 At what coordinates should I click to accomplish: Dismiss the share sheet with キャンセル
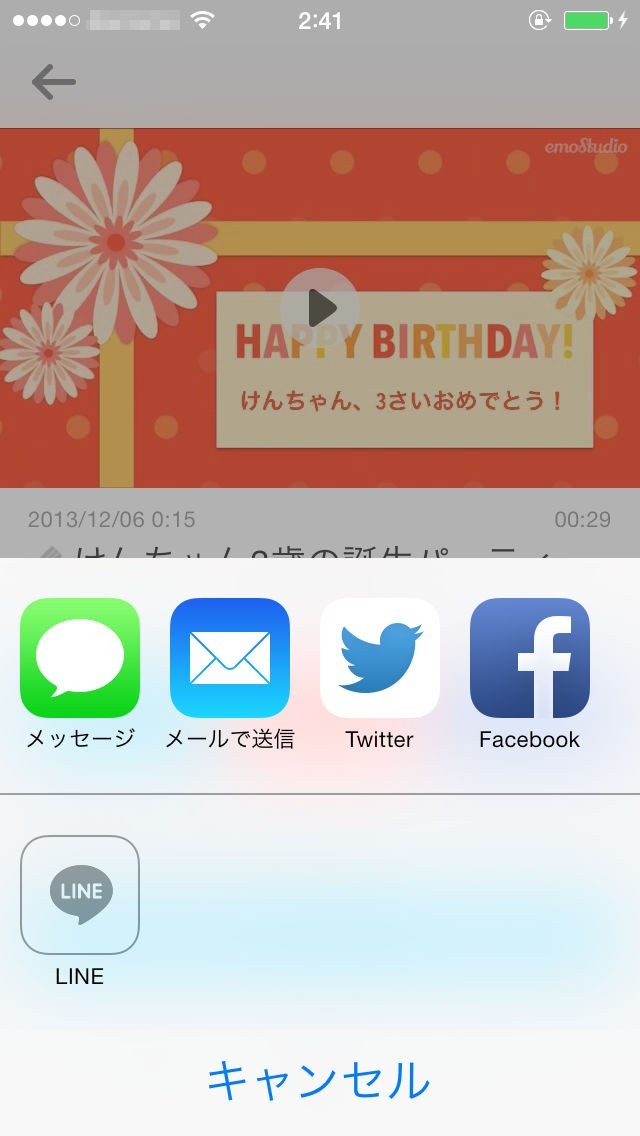coord(320,1080)
